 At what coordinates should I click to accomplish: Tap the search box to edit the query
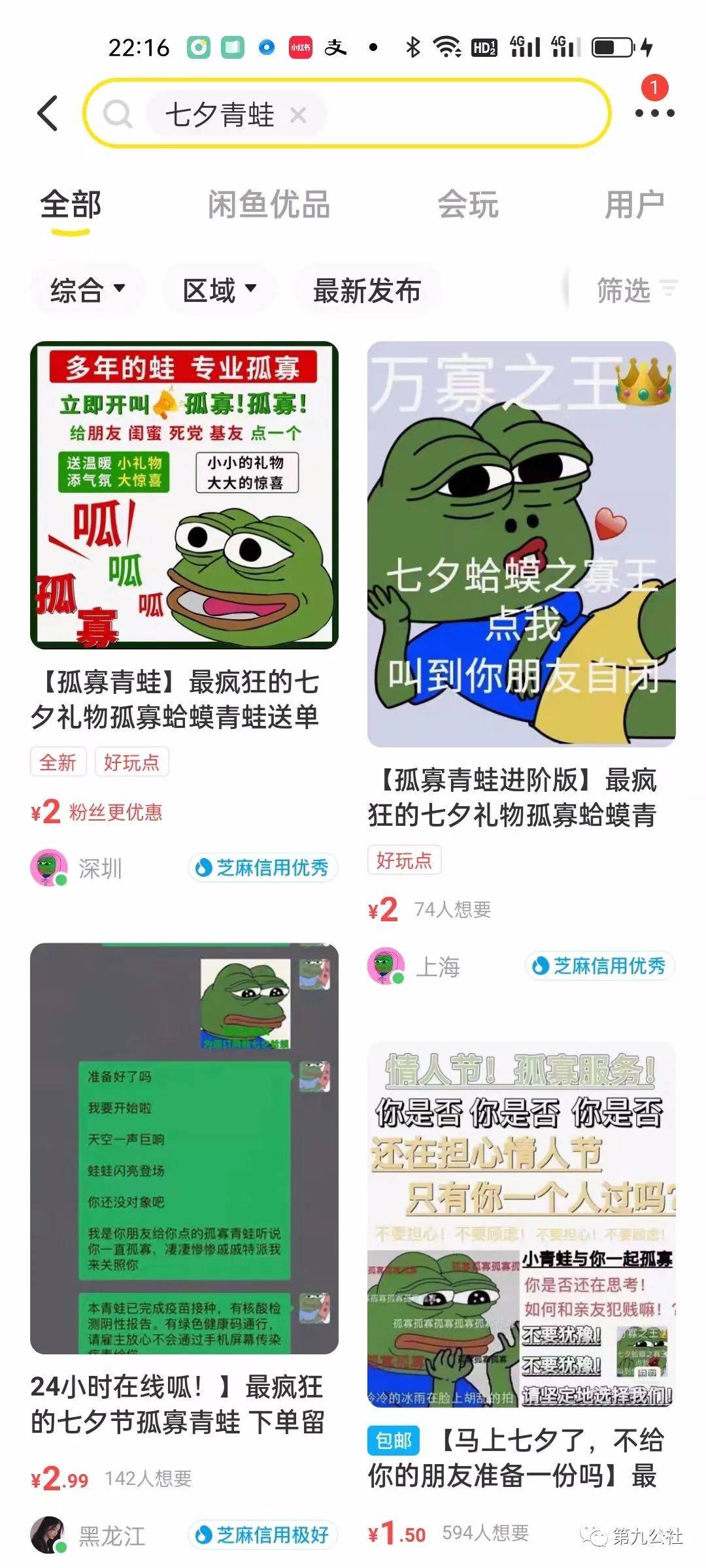tap(458, 114)
